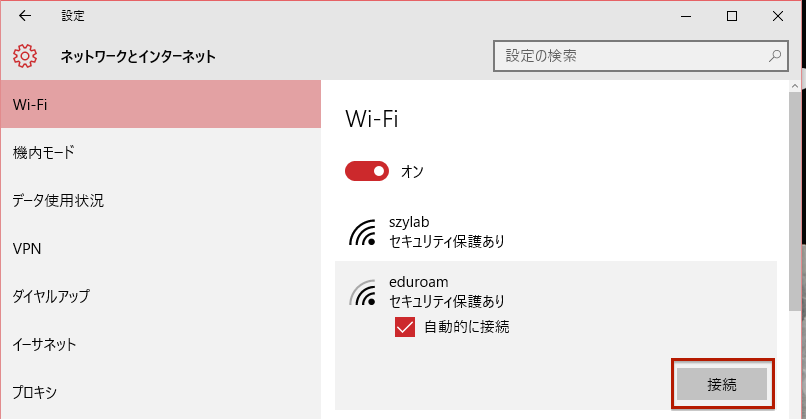The width and height of the screenshot is (806, 419).
Task: Open ダイヤルアップ settings
Action: [x=160, y=296]
